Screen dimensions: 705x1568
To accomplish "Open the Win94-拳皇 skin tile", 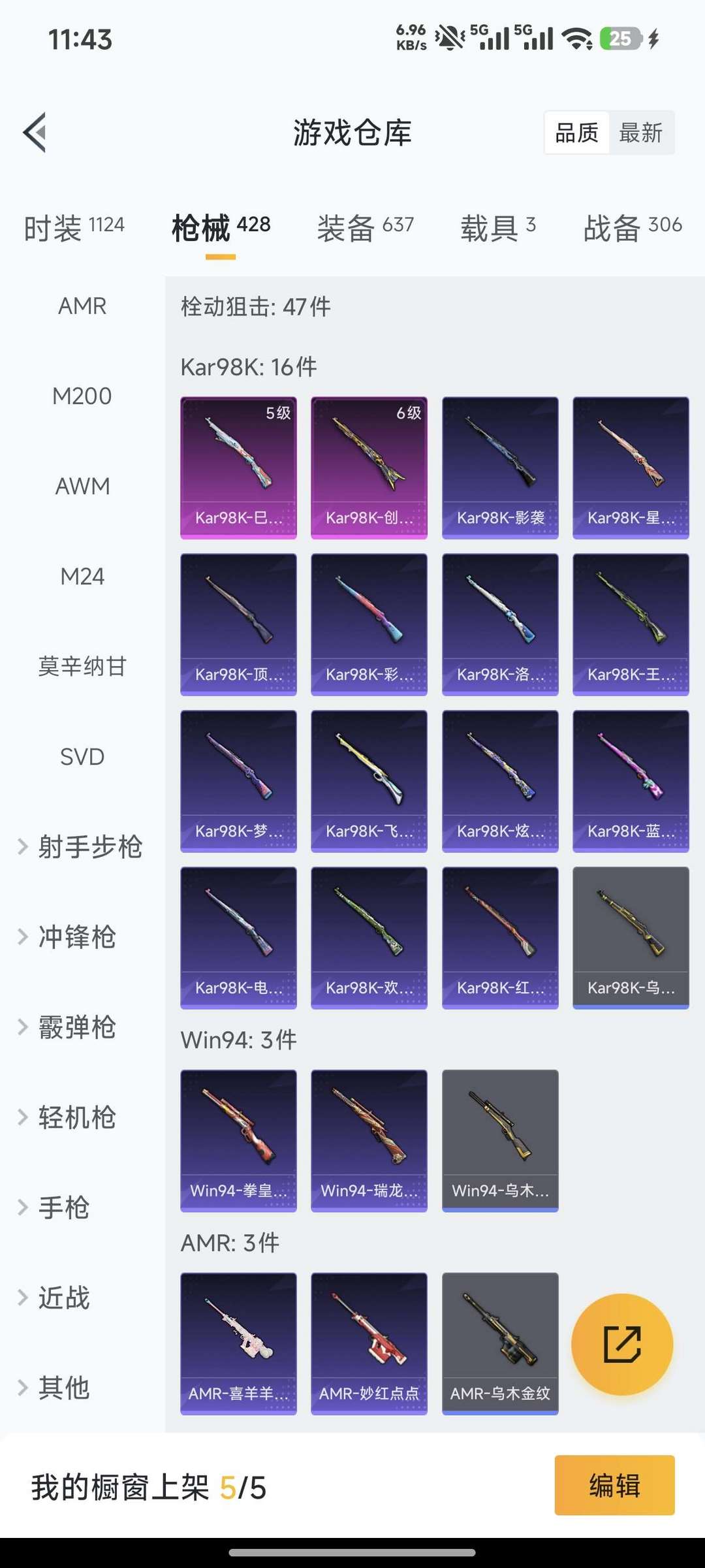I will pos(238,1140).
